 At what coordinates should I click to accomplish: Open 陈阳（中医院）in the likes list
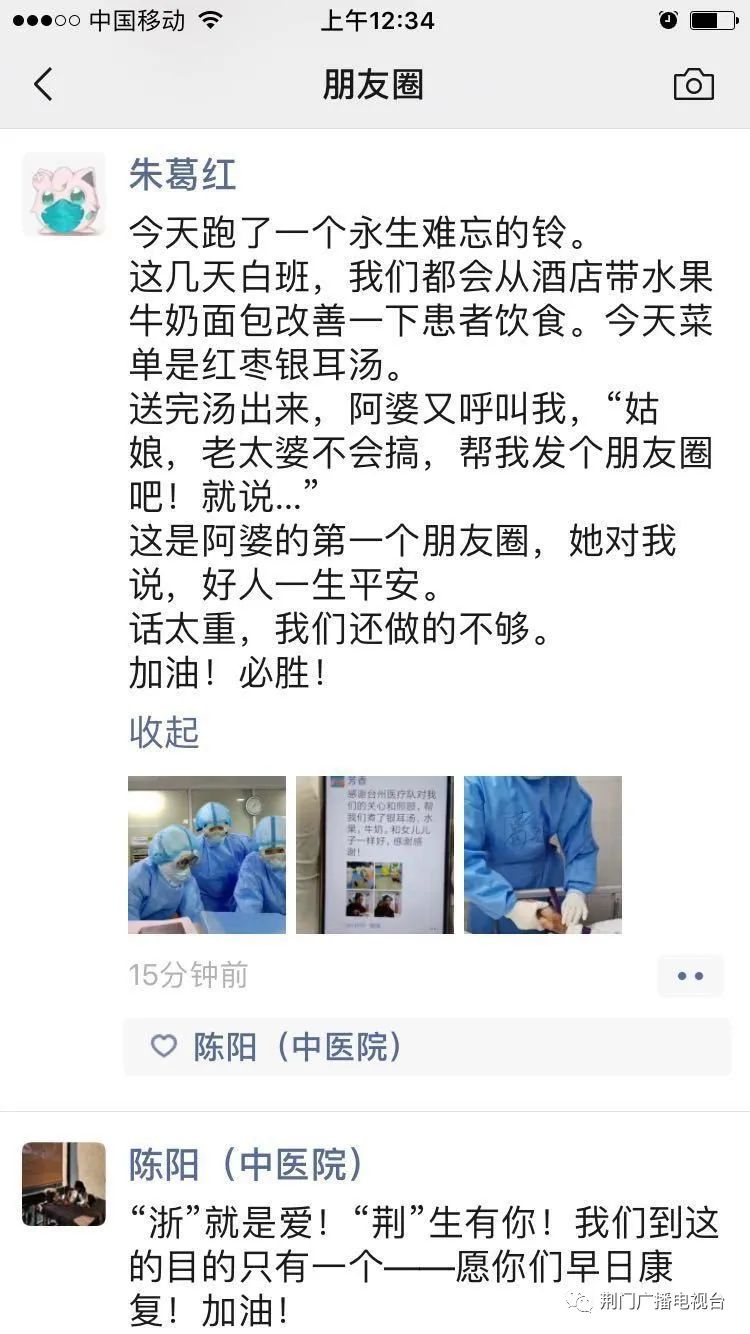pos(298,1047)
